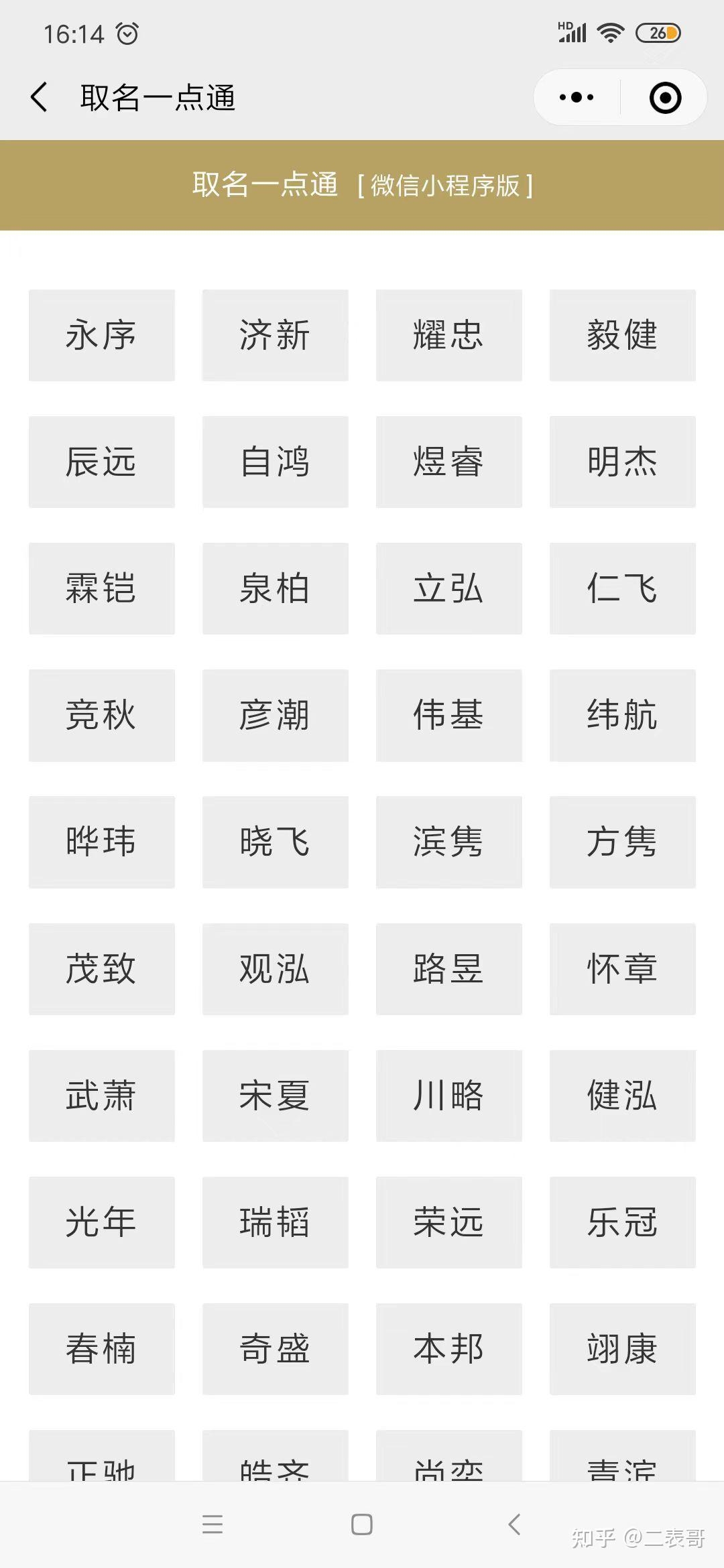The image size is (724, 1568).
Task: Select the name 毅健
Action: tap(622, 336)
